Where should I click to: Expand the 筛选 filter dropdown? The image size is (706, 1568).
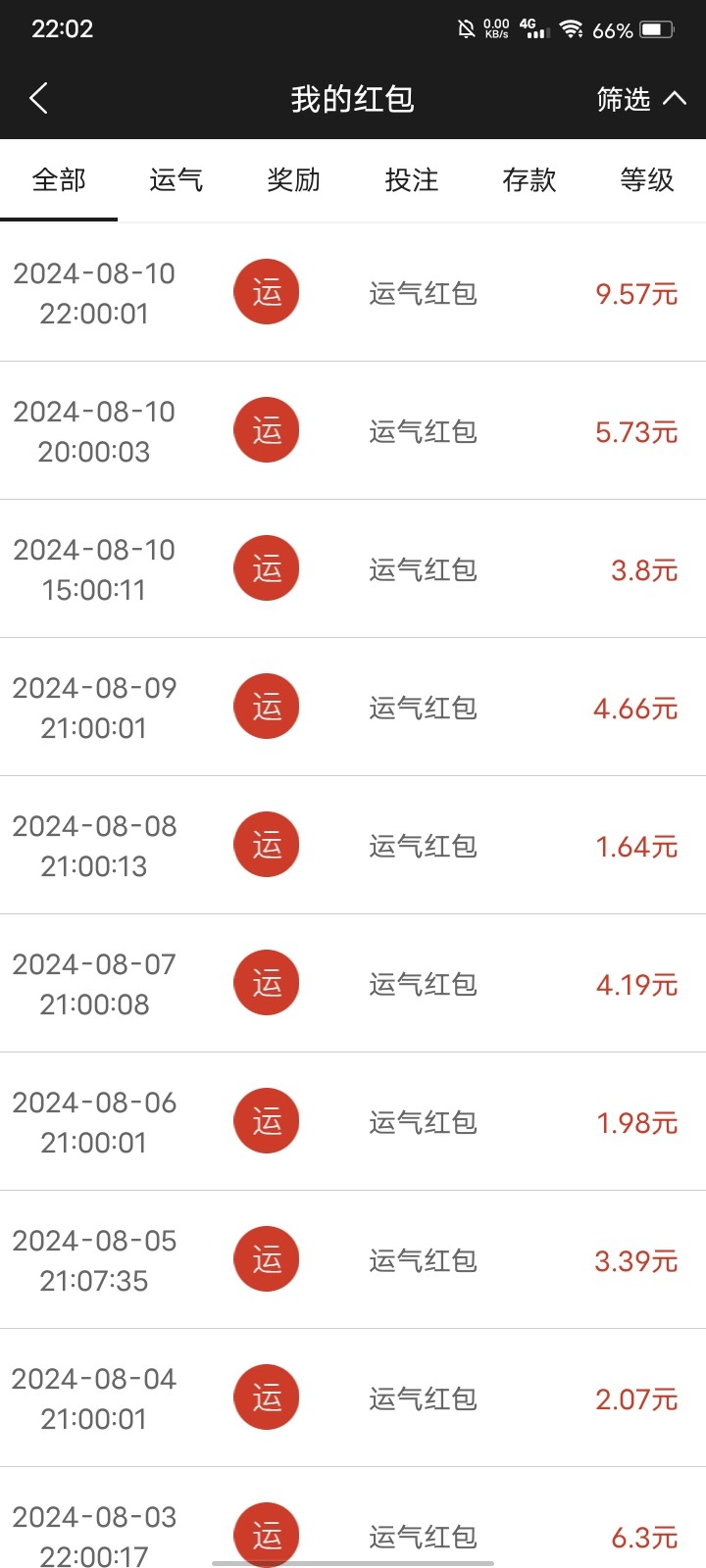pos(640,99)
